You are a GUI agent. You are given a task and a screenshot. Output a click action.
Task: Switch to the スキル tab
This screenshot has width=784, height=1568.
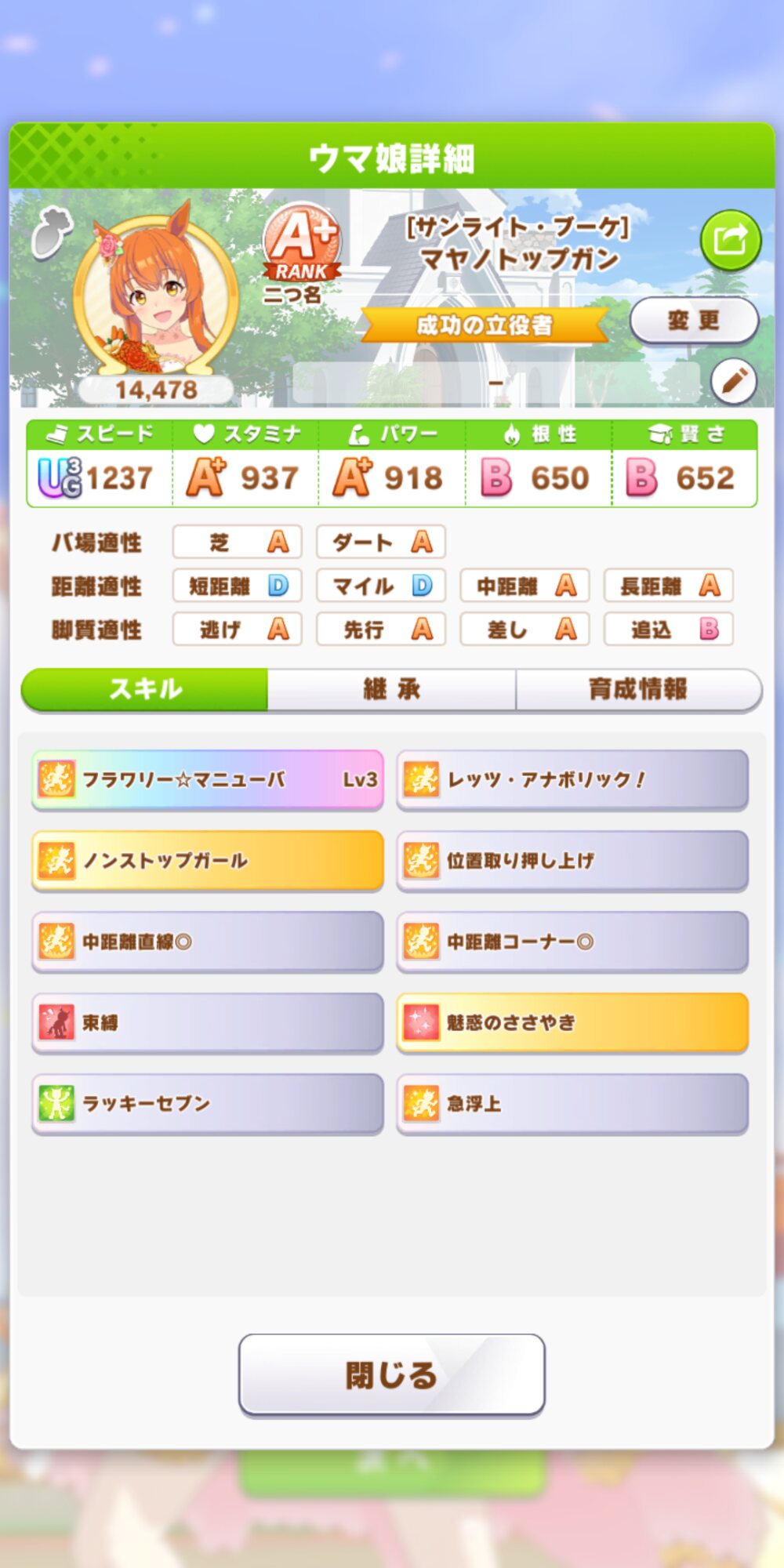145,689
